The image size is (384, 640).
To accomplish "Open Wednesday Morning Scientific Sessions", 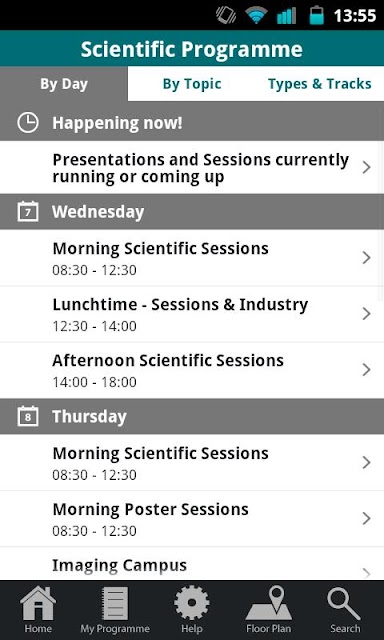I will [192, 258].
